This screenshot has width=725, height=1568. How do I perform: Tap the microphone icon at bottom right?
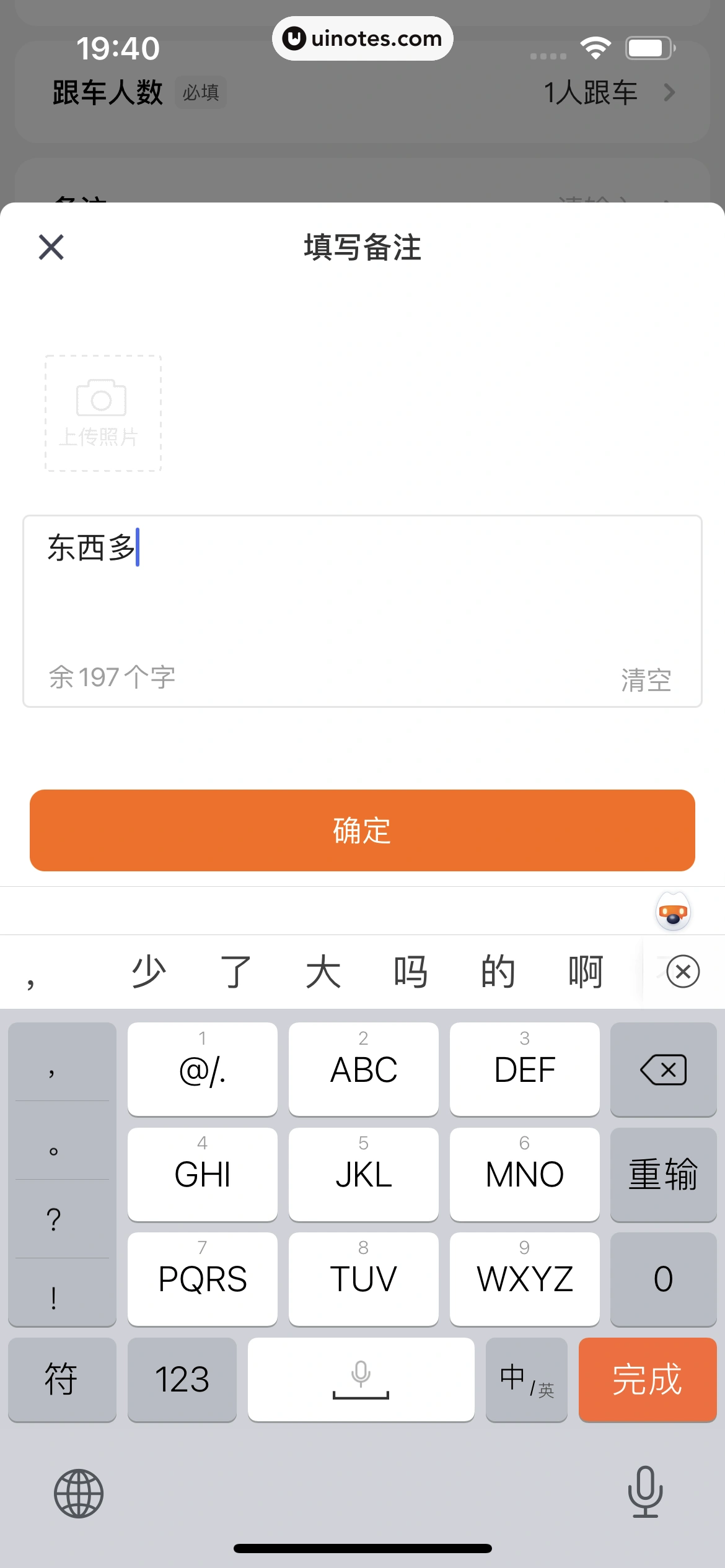tap(645, 1493)
